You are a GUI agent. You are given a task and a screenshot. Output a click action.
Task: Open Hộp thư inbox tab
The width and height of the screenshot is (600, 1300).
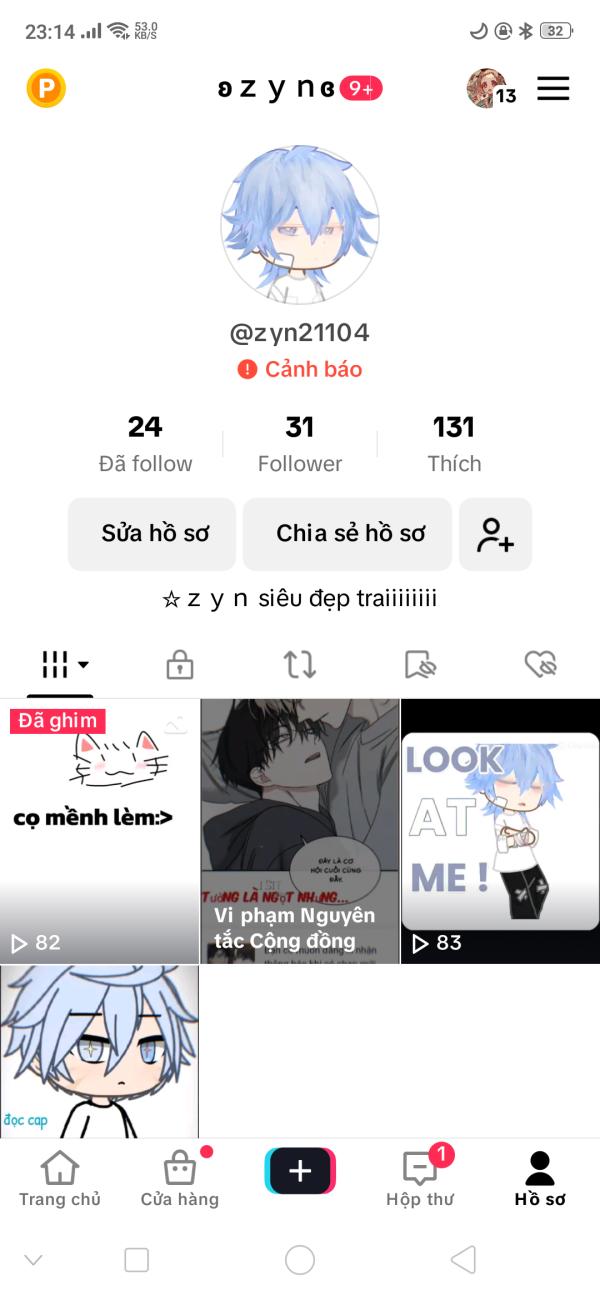420,1178
